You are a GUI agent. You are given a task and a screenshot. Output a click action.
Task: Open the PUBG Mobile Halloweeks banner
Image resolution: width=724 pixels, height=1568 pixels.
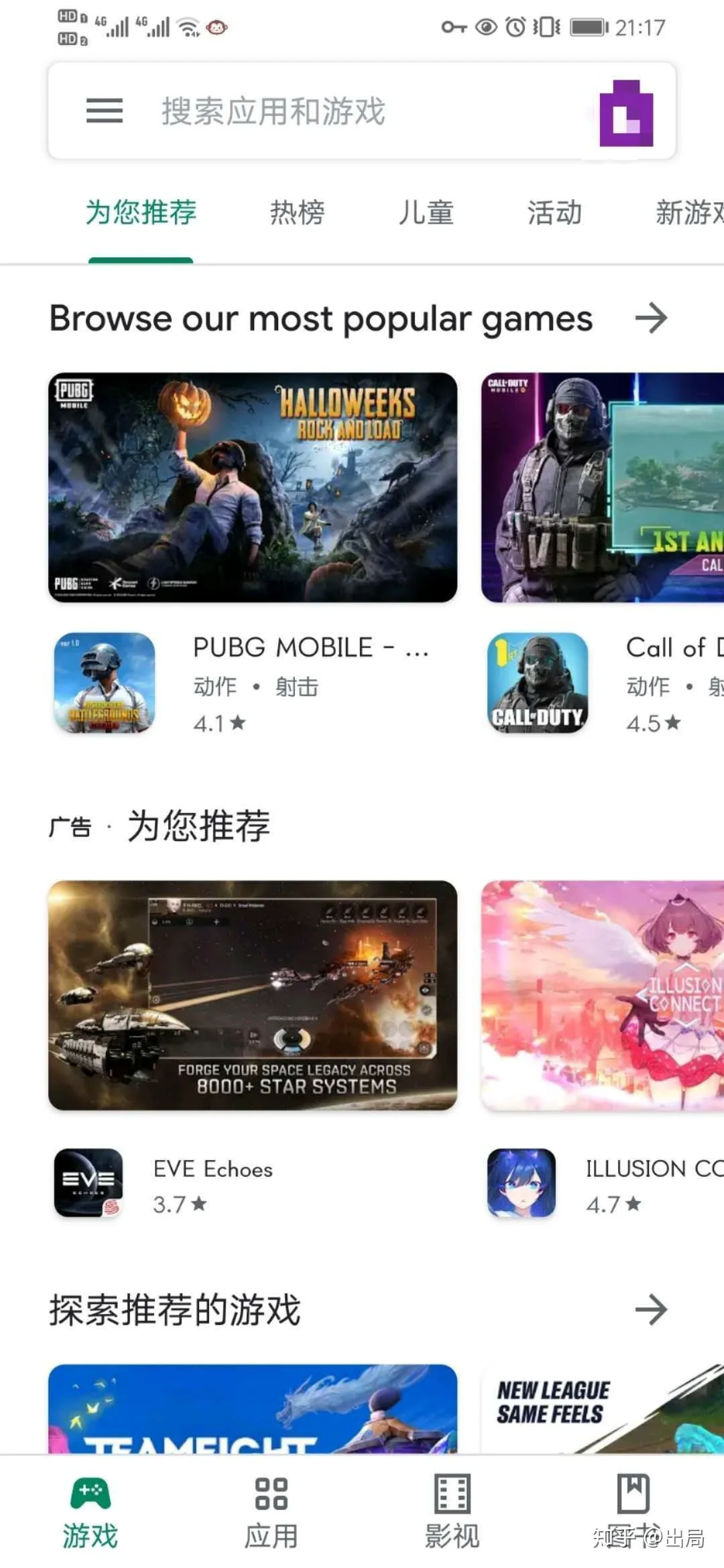click(253, 487)
